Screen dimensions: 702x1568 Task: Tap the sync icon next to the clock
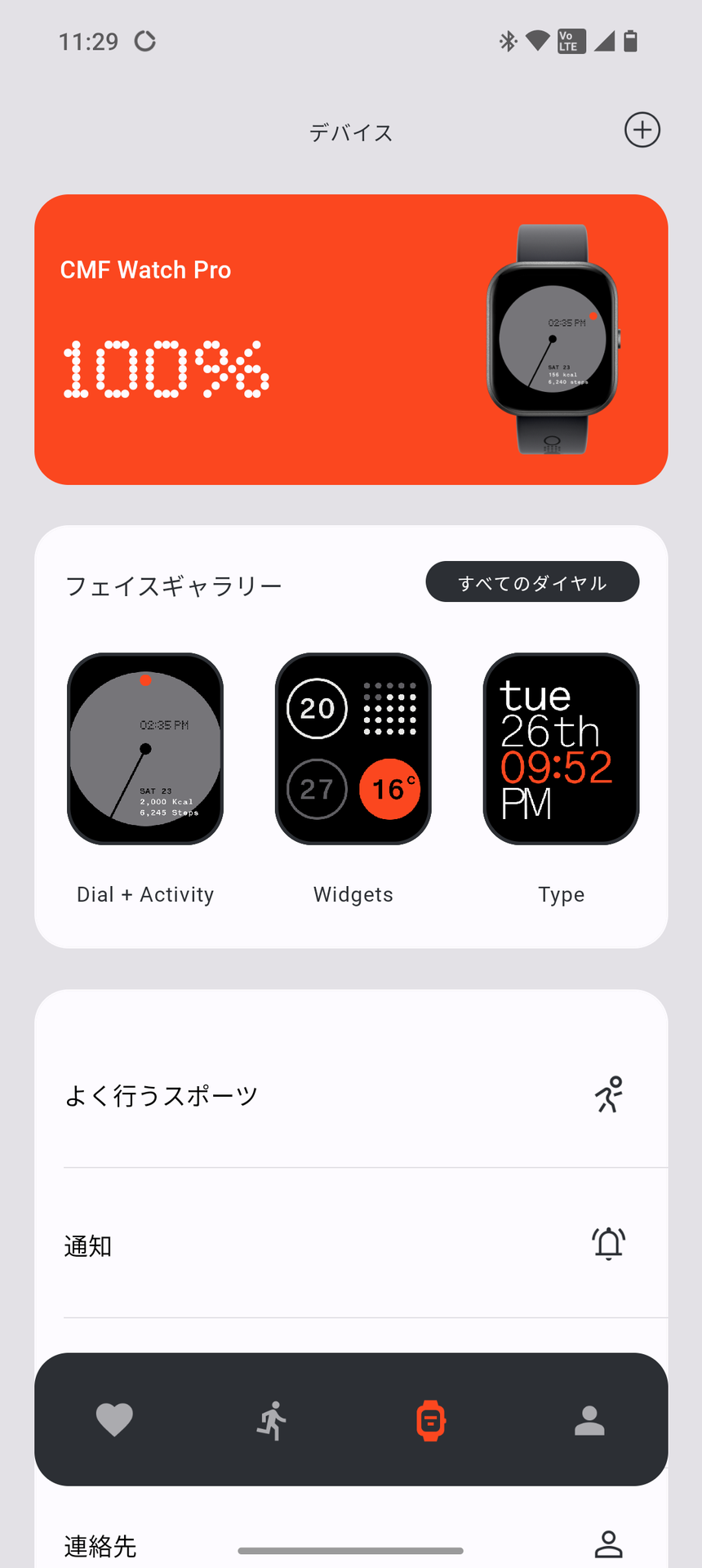pos(145,41)
